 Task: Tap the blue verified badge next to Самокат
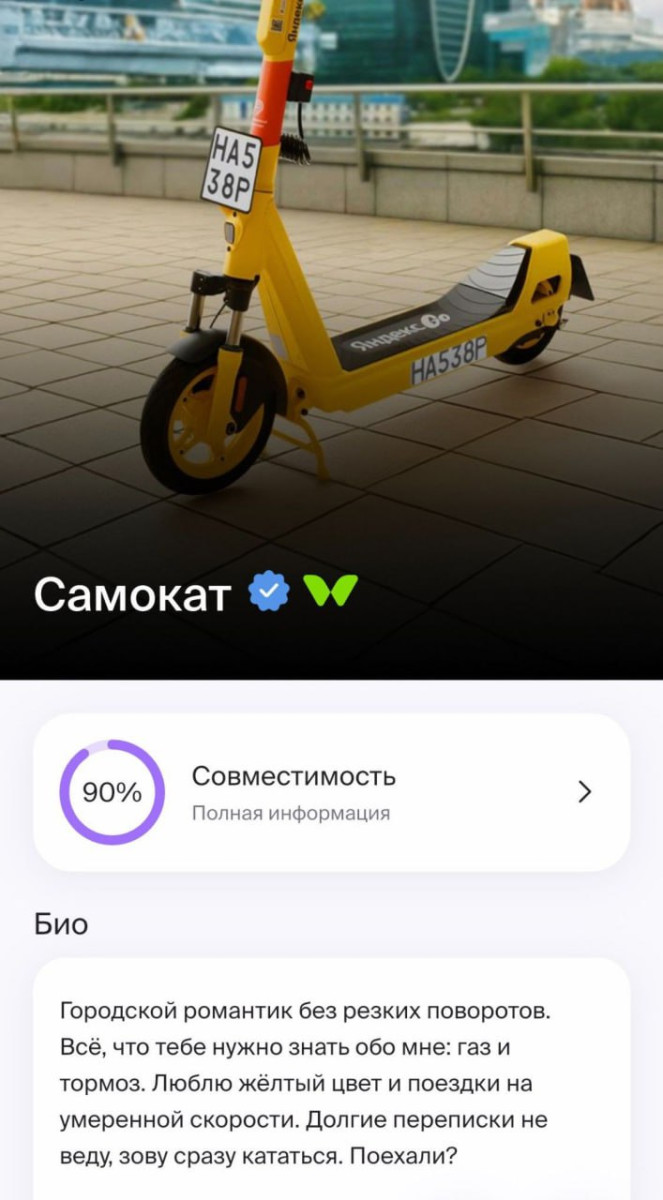pos(269,593)
